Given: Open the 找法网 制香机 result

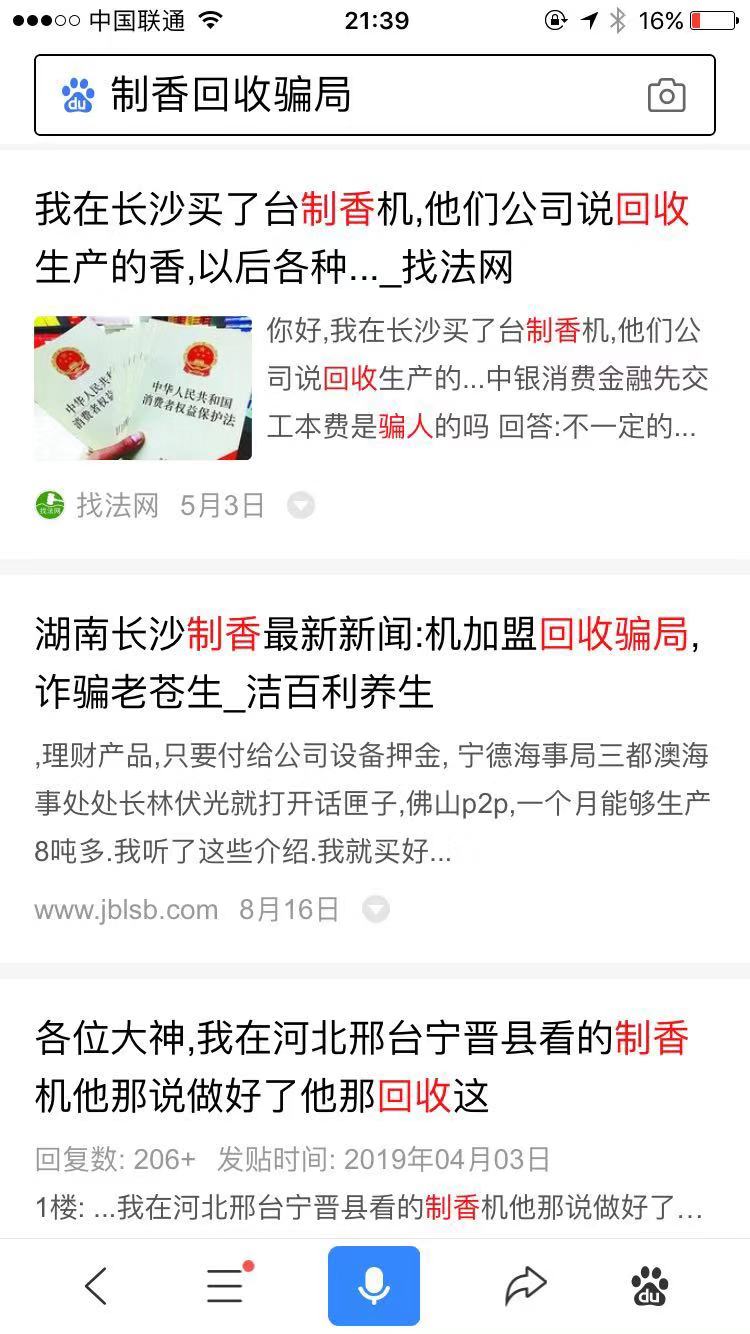Looking at the screenshot, I should pos(362,238).
